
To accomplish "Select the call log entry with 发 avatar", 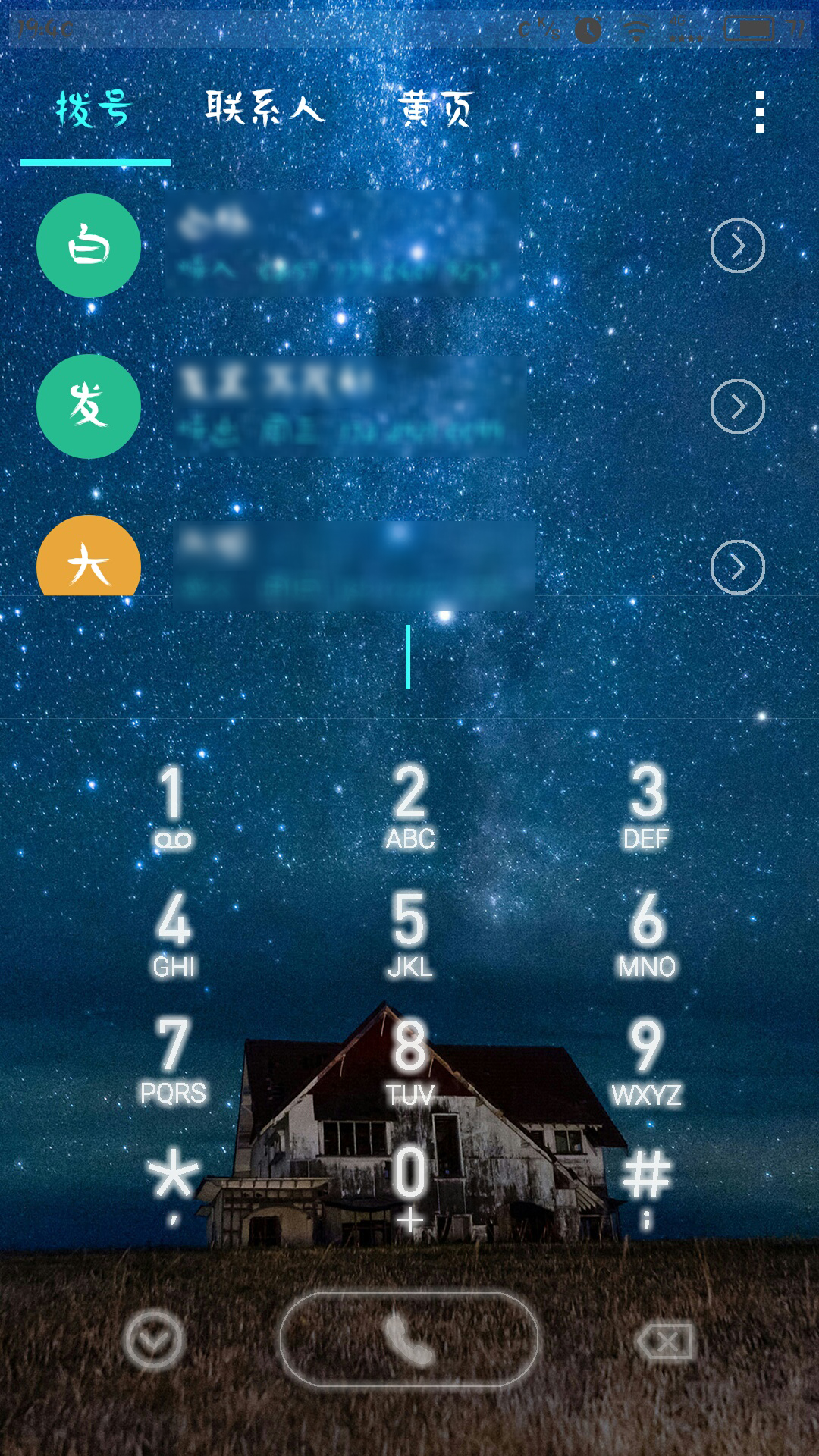I will [x=409, y=406].
